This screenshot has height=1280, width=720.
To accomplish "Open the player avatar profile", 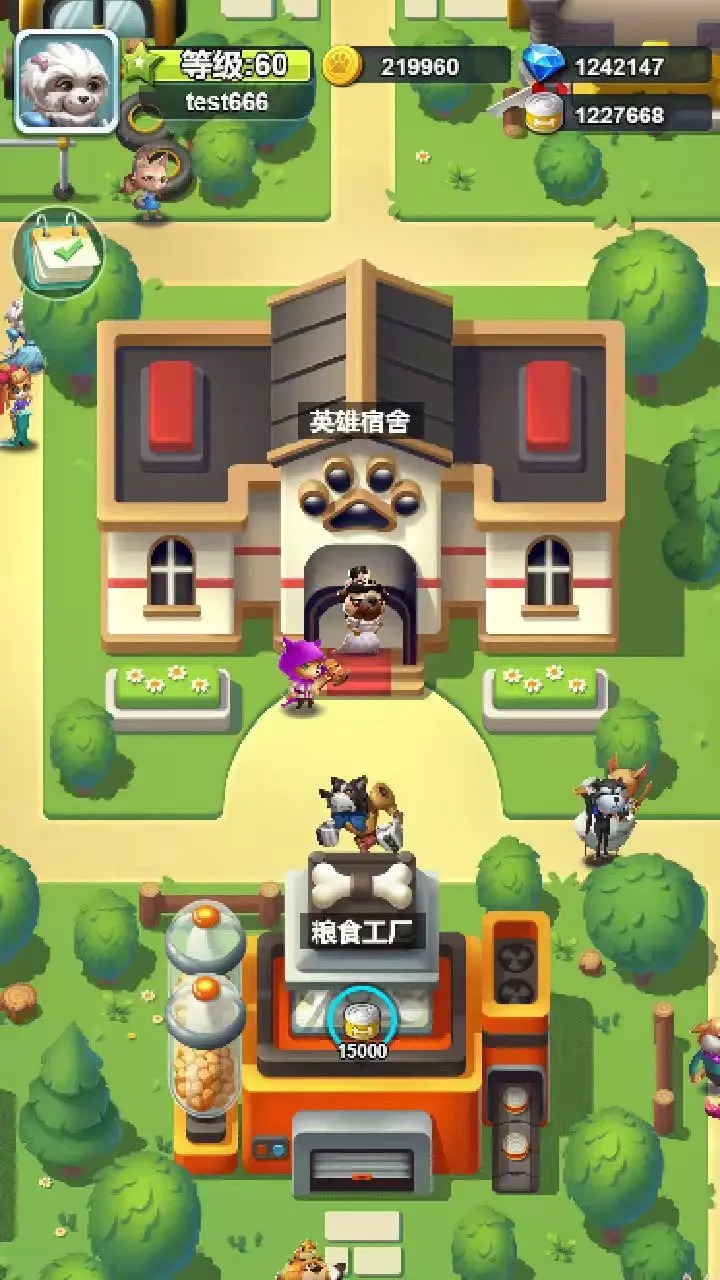I will (66, 82).
